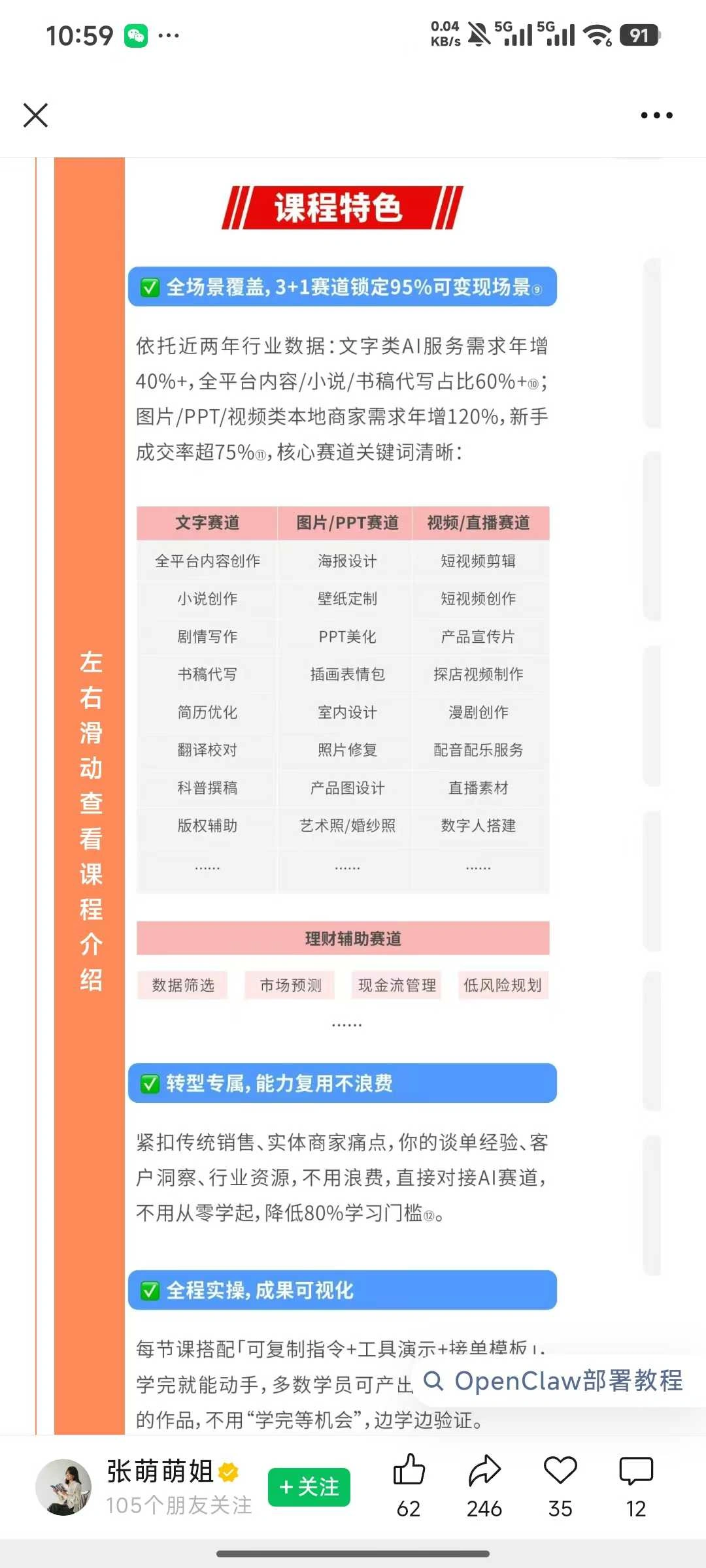The width and height of the screenshot is (706, 1568).
Task: Follow 张萌萌姐 with the 关注 button
Action: (309, 1488)
